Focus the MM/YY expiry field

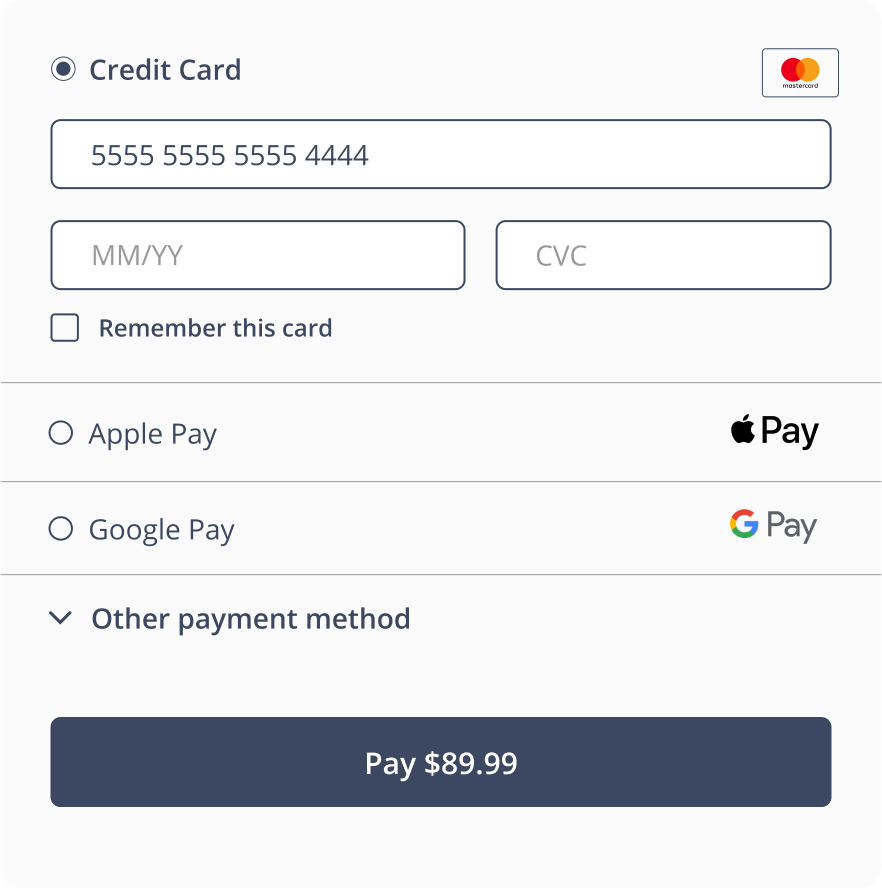(257, 255)
